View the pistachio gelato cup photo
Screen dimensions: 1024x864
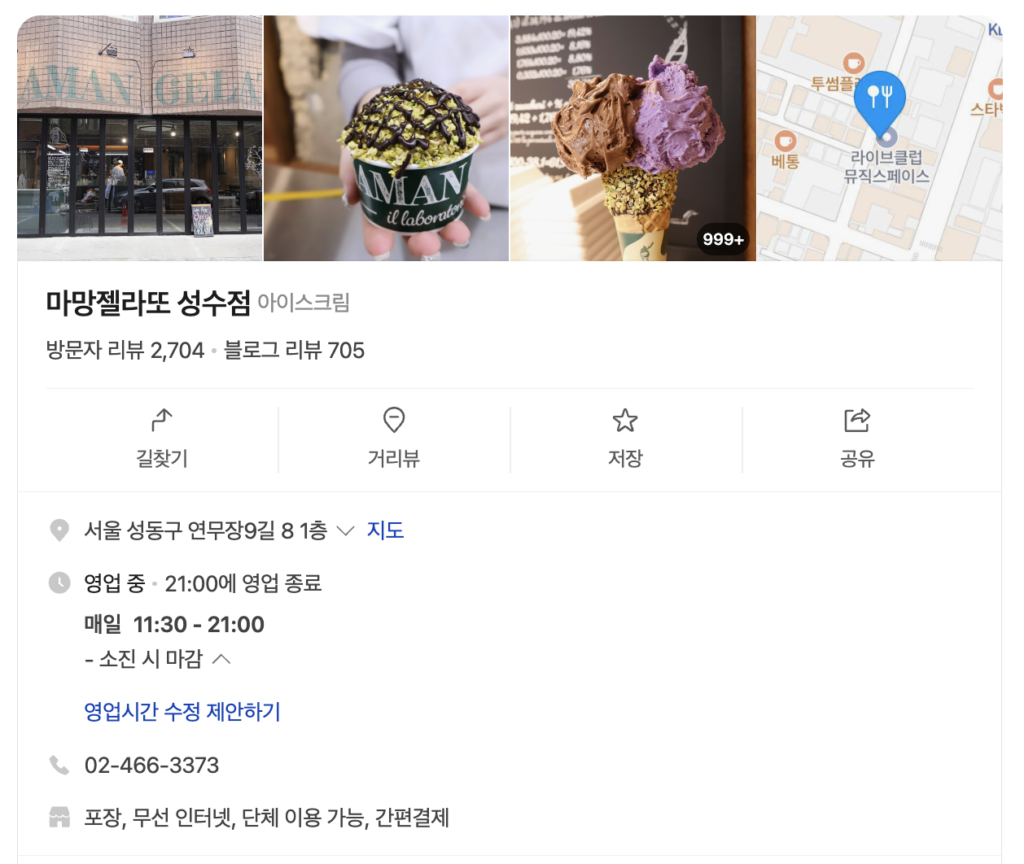pos(386,138)
